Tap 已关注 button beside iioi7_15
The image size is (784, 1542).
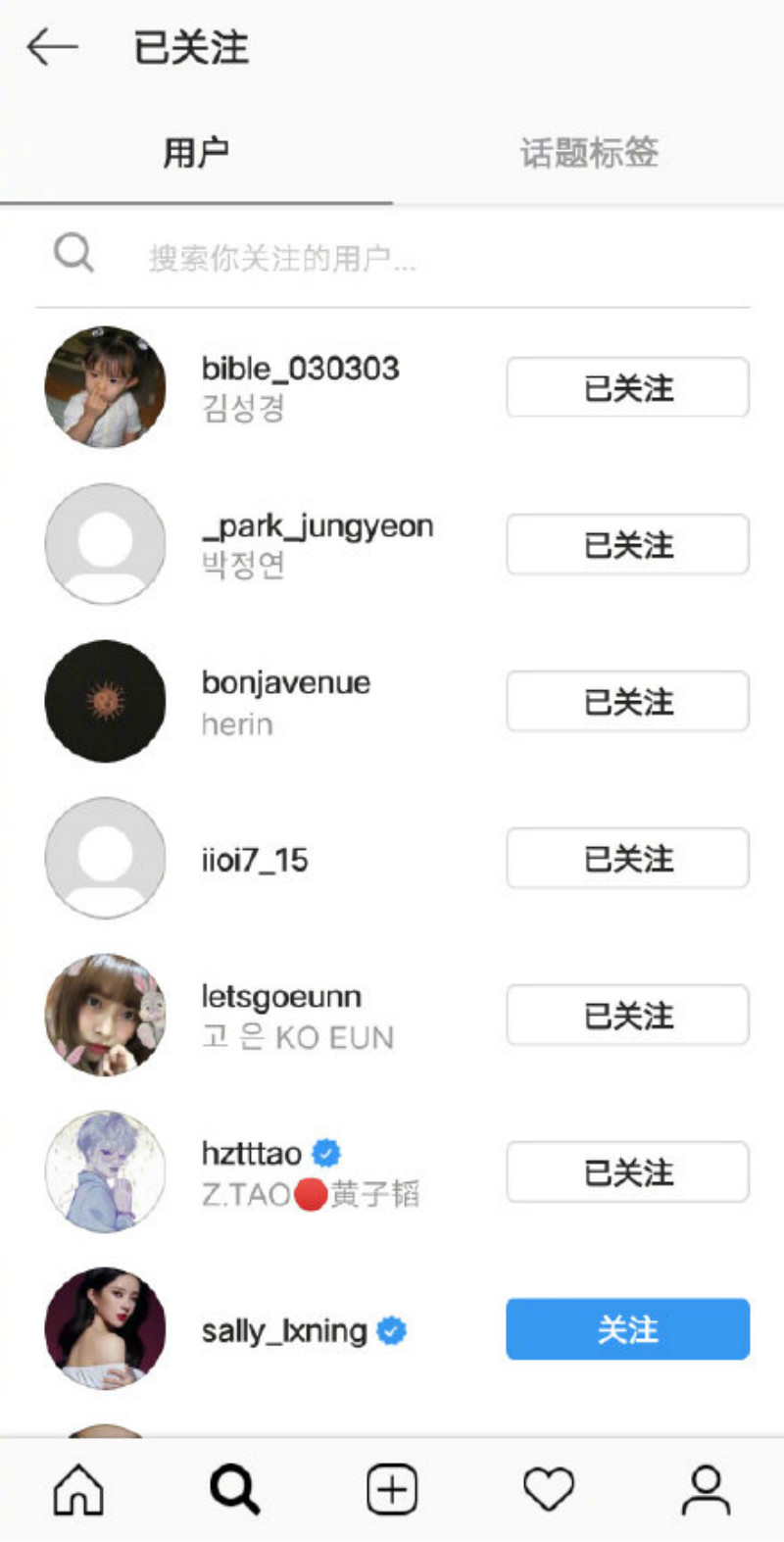[627, 858]
